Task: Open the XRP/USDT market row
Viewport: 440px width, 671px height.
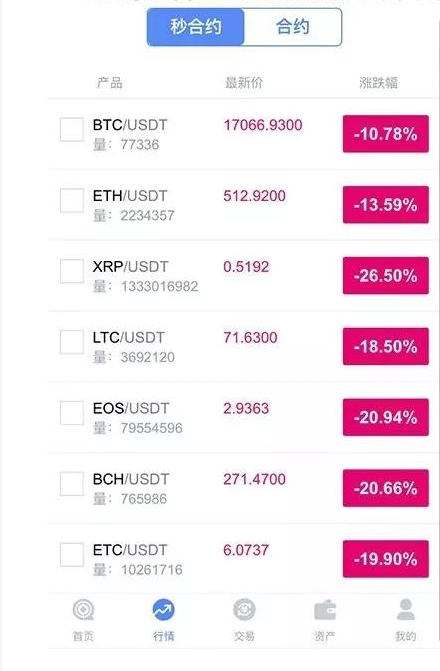Action: [x=243, y=276]
